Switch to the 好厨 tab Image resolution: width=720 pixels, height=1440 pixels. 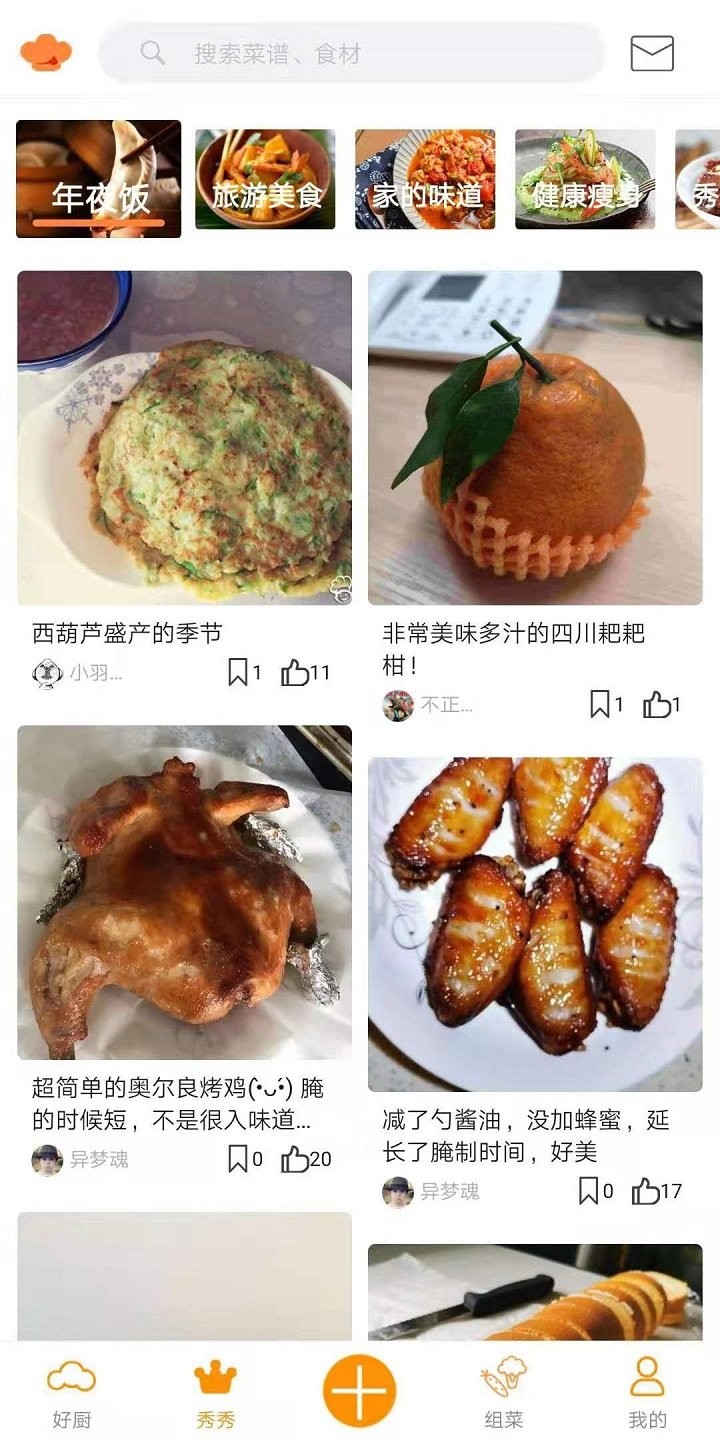pyautogui.click(x=72, y=1392)
